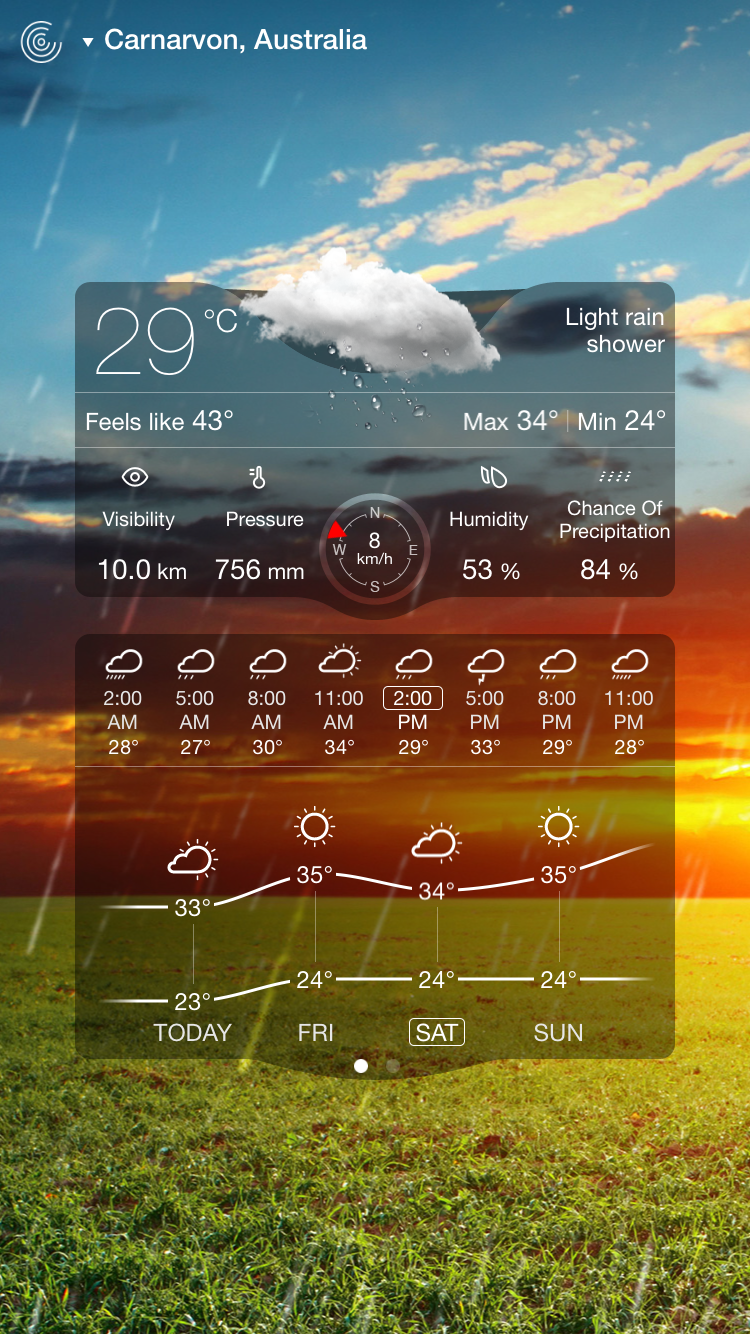Show the forecast for TODAY
Viewport: 750px width, 1334px height.
point(193,1032)
